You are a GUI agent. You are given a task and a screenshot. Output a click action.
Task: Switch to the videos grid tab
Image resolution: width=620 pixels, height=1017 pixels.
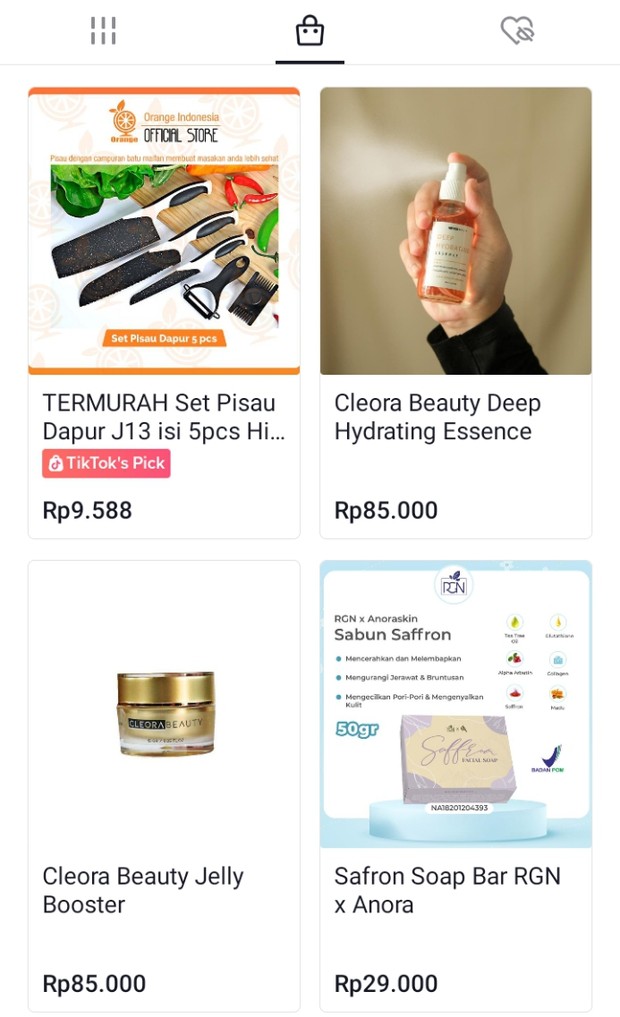click(x=103, y=31)
